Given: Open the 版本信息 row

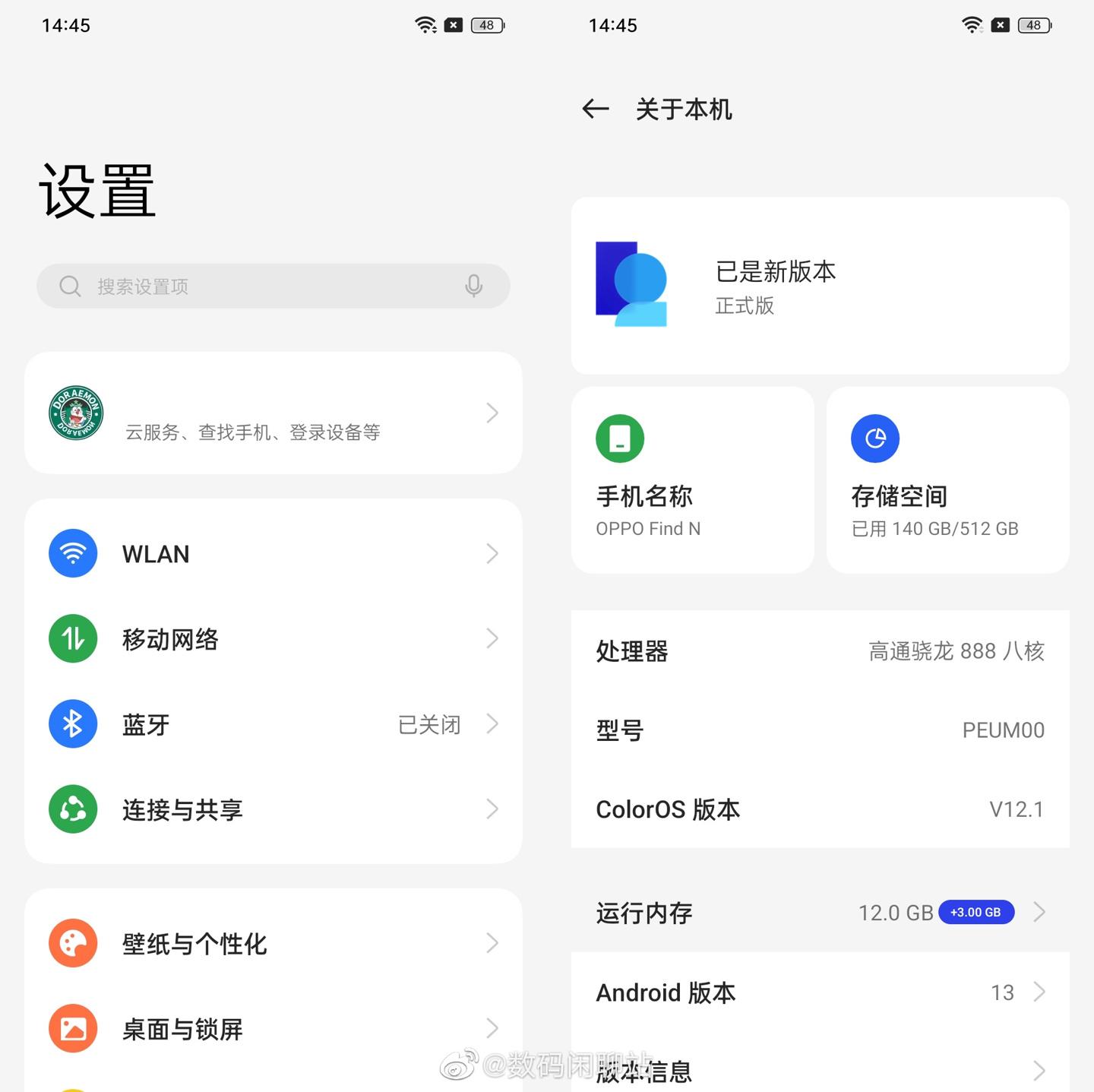Looking at the screenshot, I should tap(820, 1070).
